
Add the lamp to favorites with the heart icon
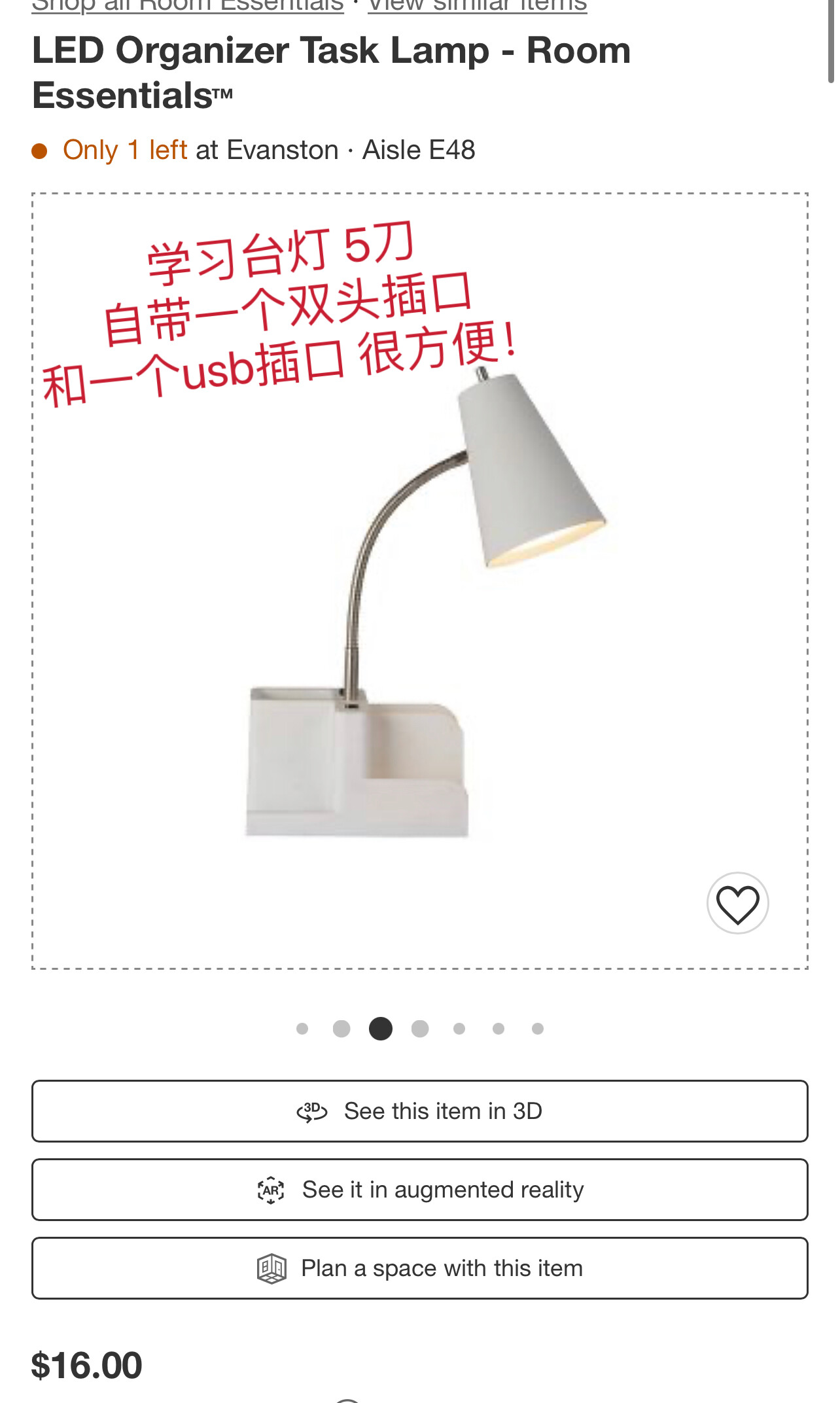(x=737, y=904)
